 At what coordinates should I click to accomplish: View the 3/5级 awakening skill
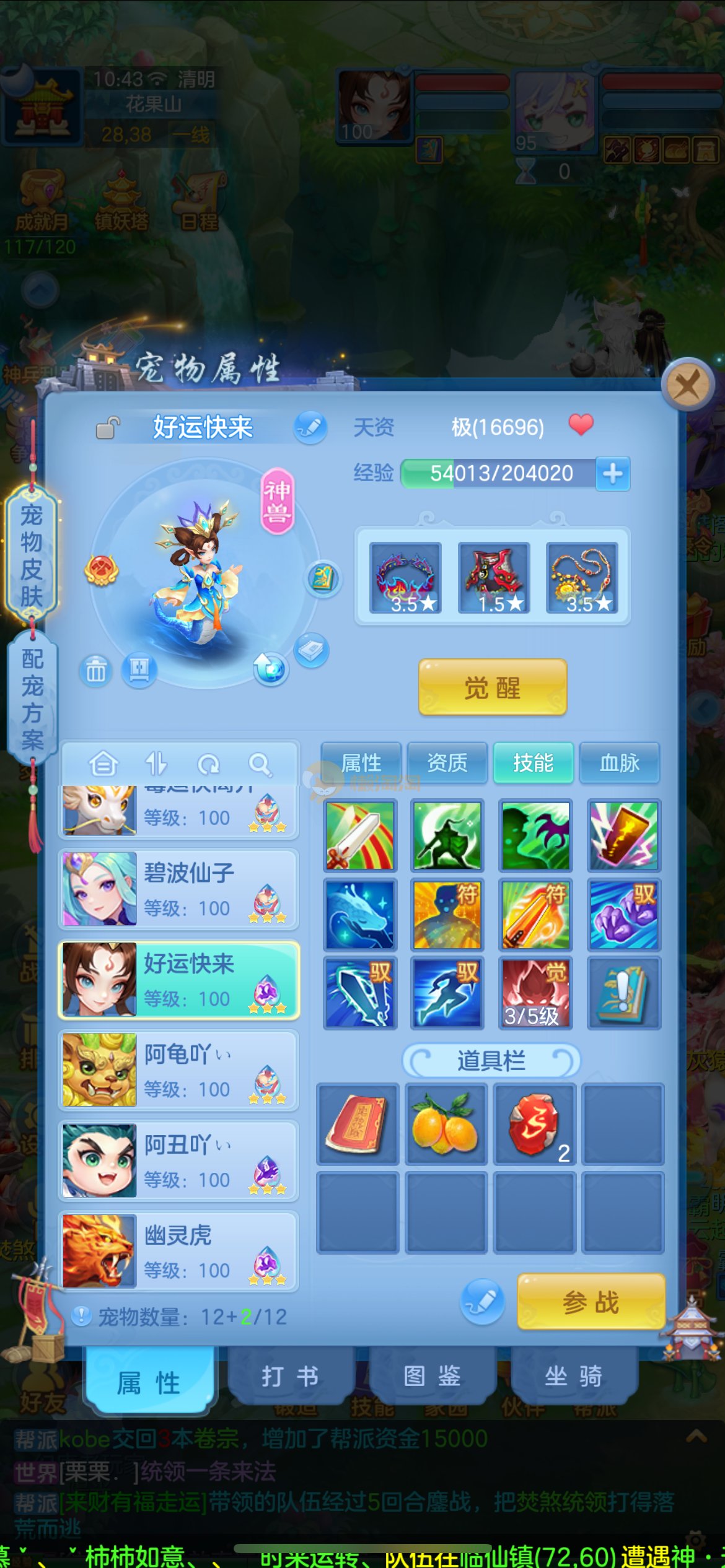click(x=535, y=993)
